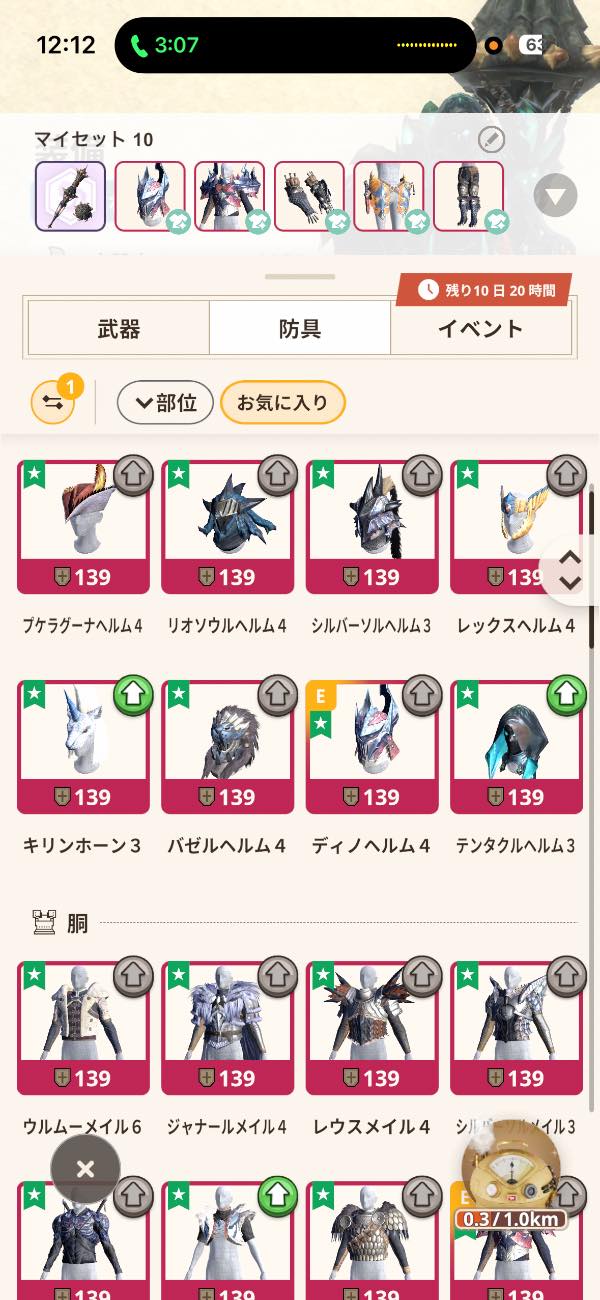Select バゼルヘルム4 armor card
The width and height of the screenshot is (600, 1300).
(227, 747)
